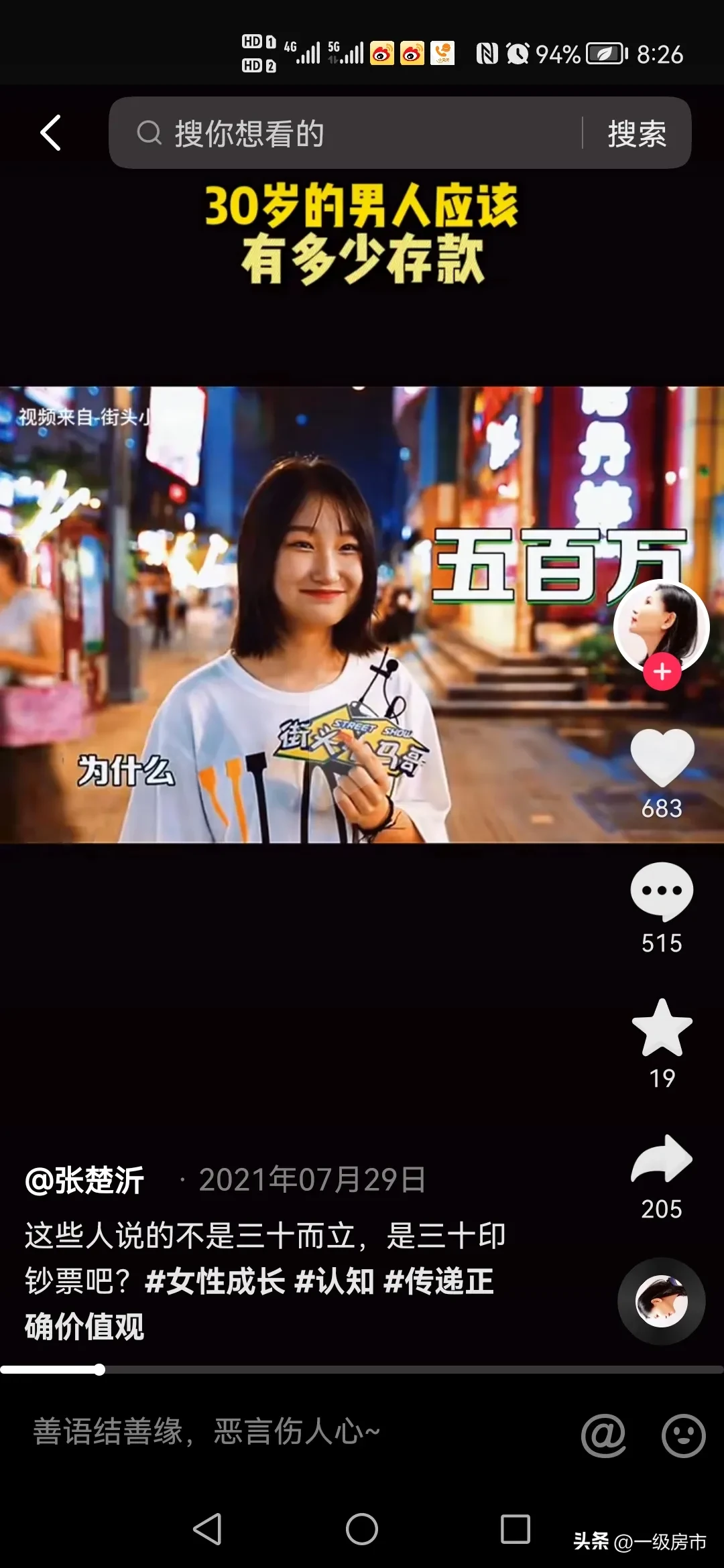Like the video with the heart icon
The height and width of the screenshot is (1568, 724).
[x=662, y=757]
